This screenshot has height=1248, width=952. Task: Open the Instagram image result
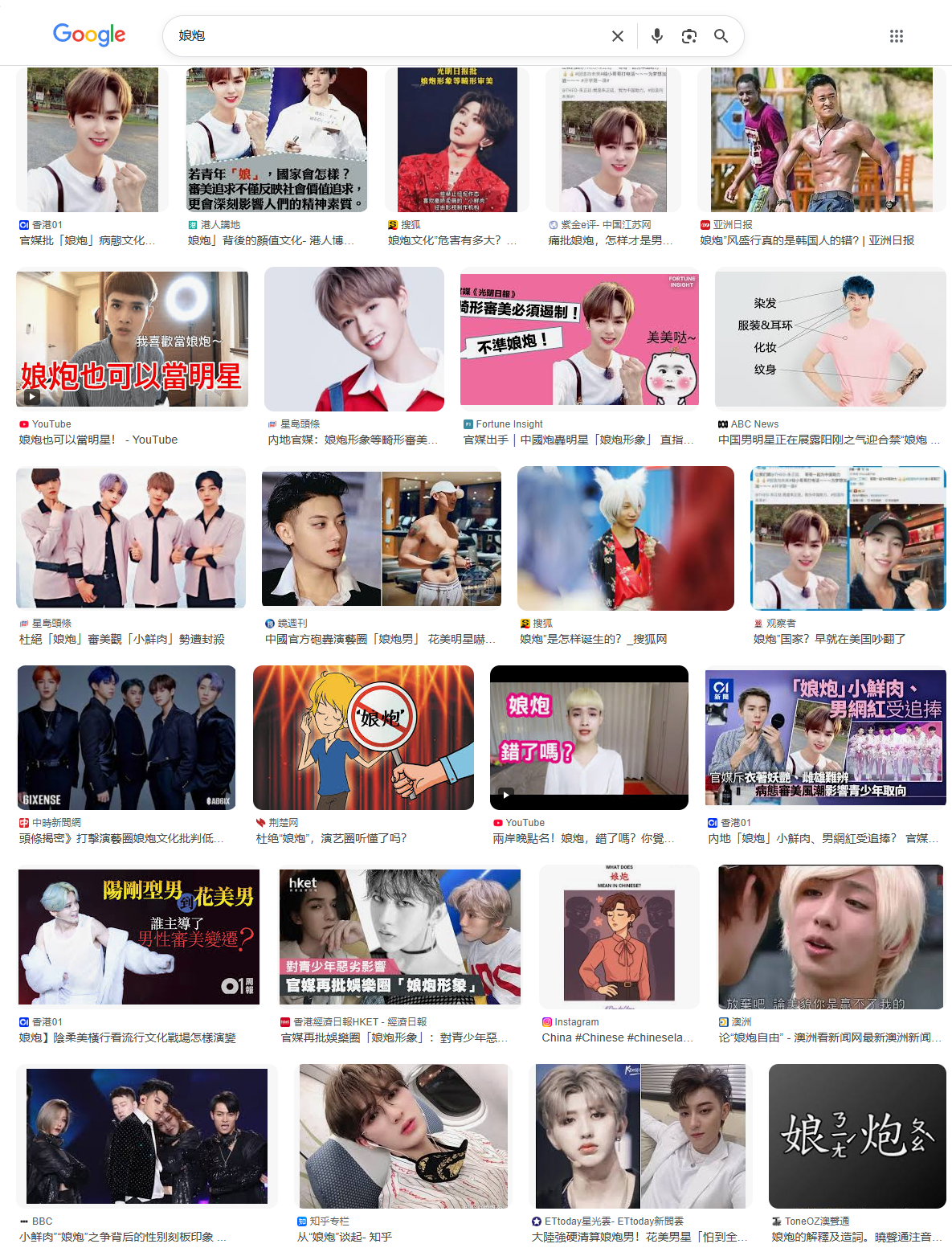click(x=619, y=937)
